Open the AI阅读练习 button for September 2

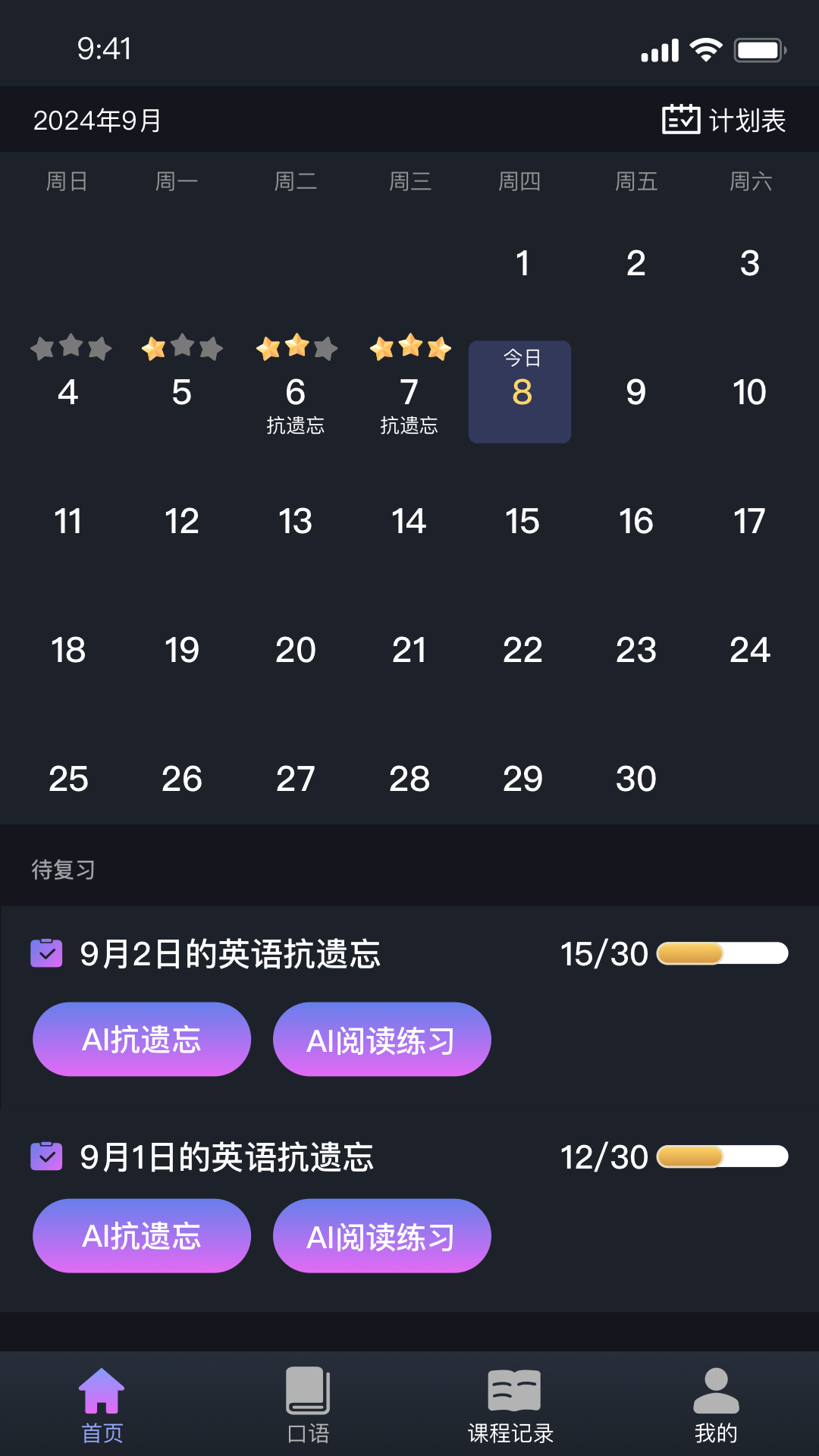381,1039
